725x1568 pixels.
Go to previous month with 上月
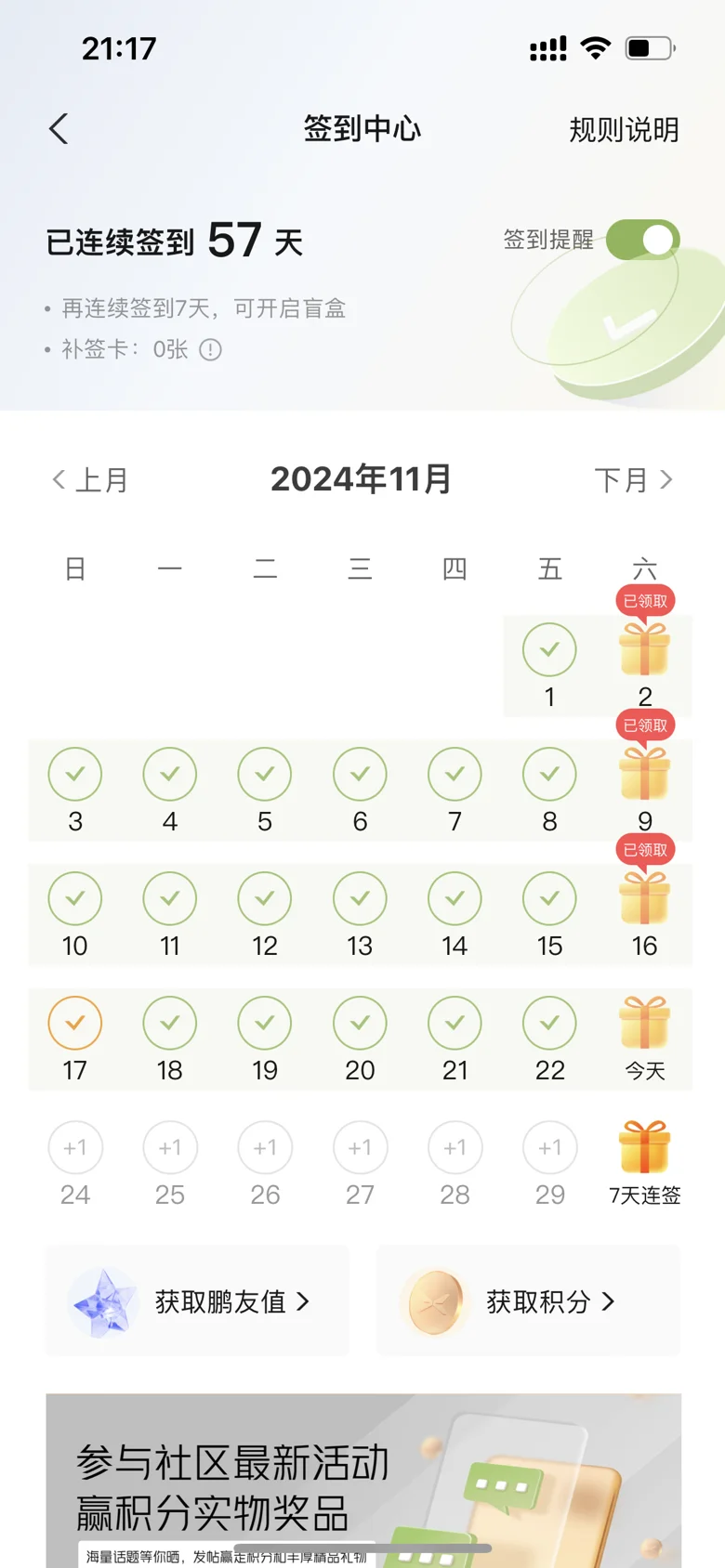click(x=90, y=480)
